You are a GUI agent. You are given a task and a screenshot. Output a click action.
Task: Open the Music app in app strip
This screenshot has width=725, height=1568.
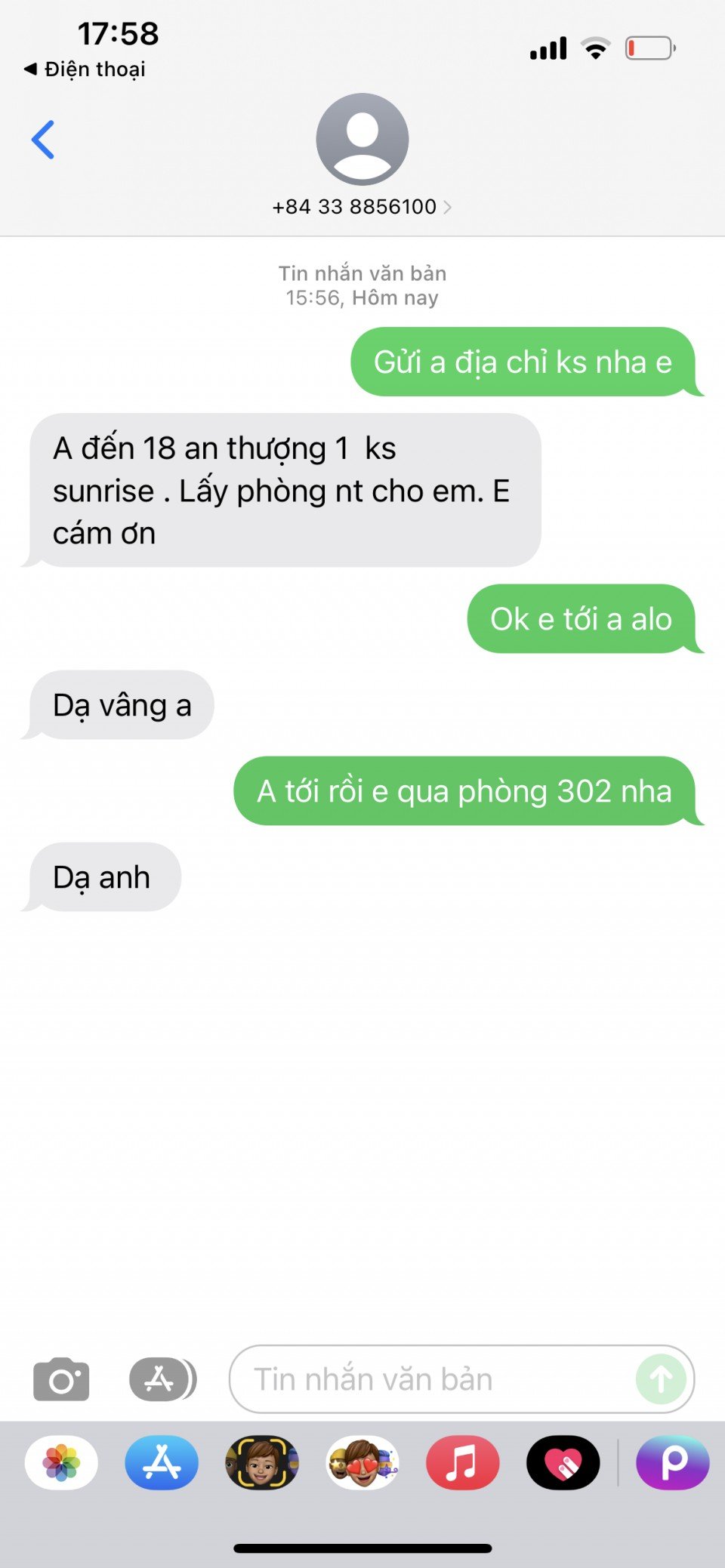click(x=462, y=1463)
